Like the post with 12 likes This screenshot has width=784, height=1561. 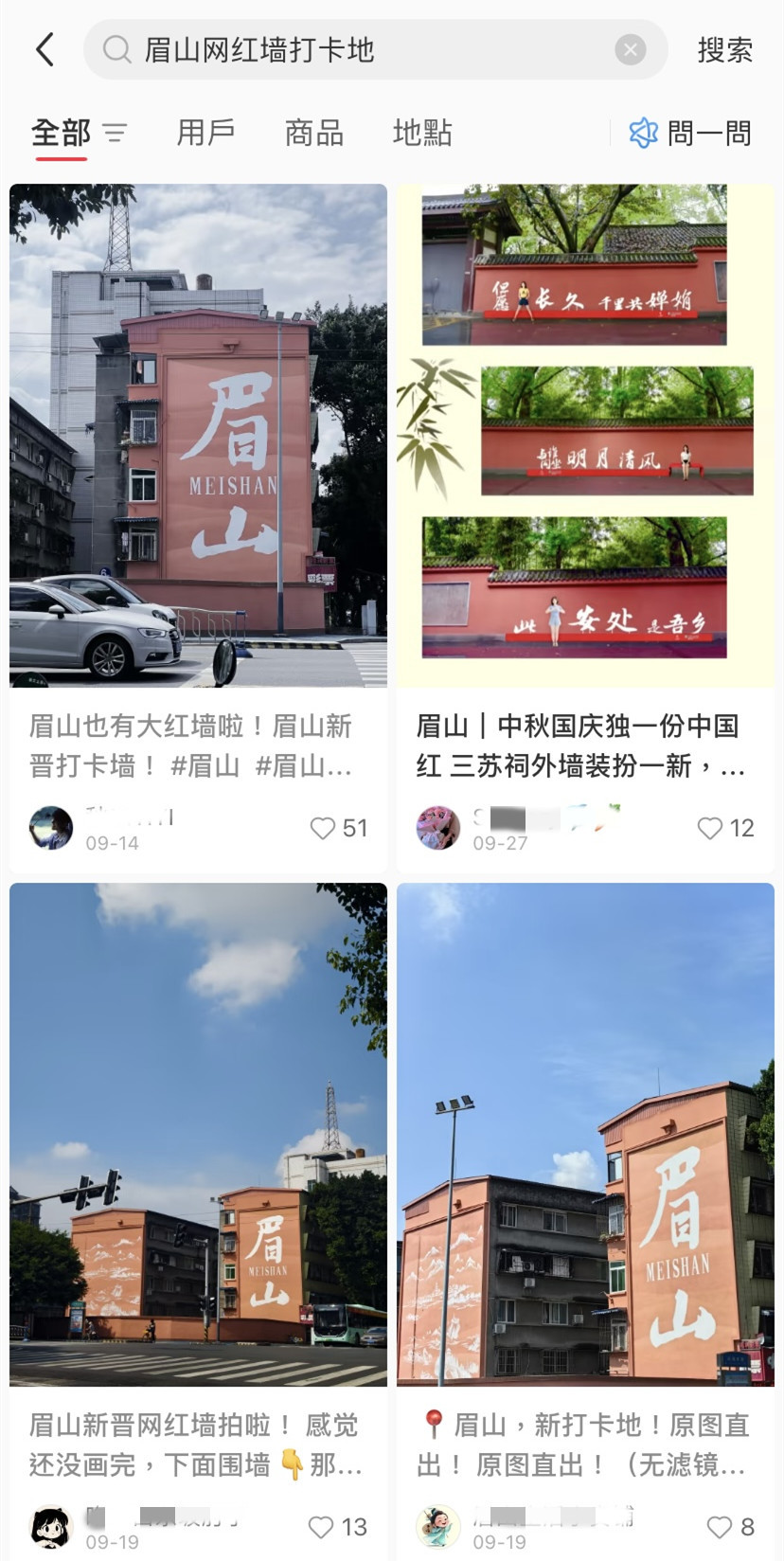pos(710,828)
